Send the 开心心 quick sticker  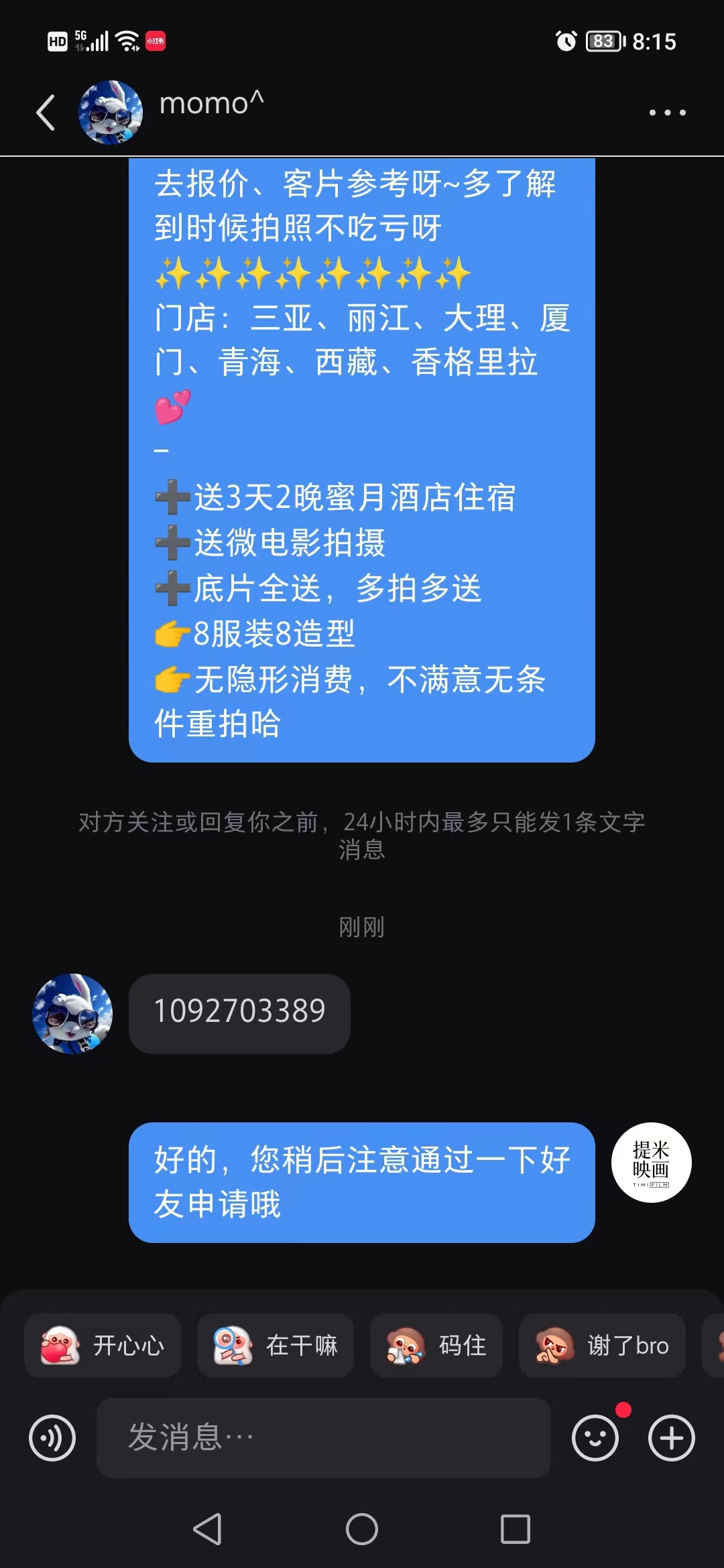[103, 1345]
